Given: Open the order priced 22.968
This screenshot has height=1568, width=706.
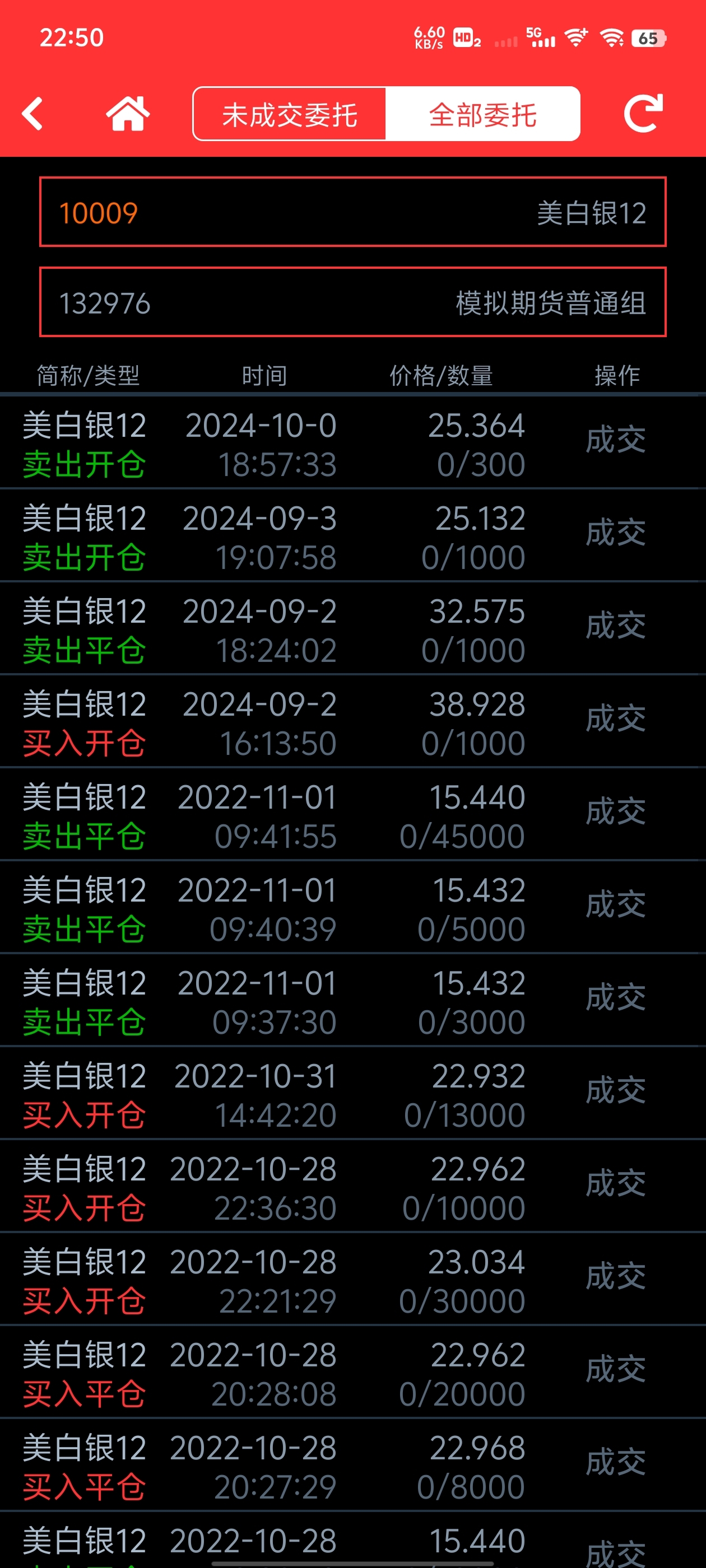Looking at the screenshot, I should (352, 1466).
